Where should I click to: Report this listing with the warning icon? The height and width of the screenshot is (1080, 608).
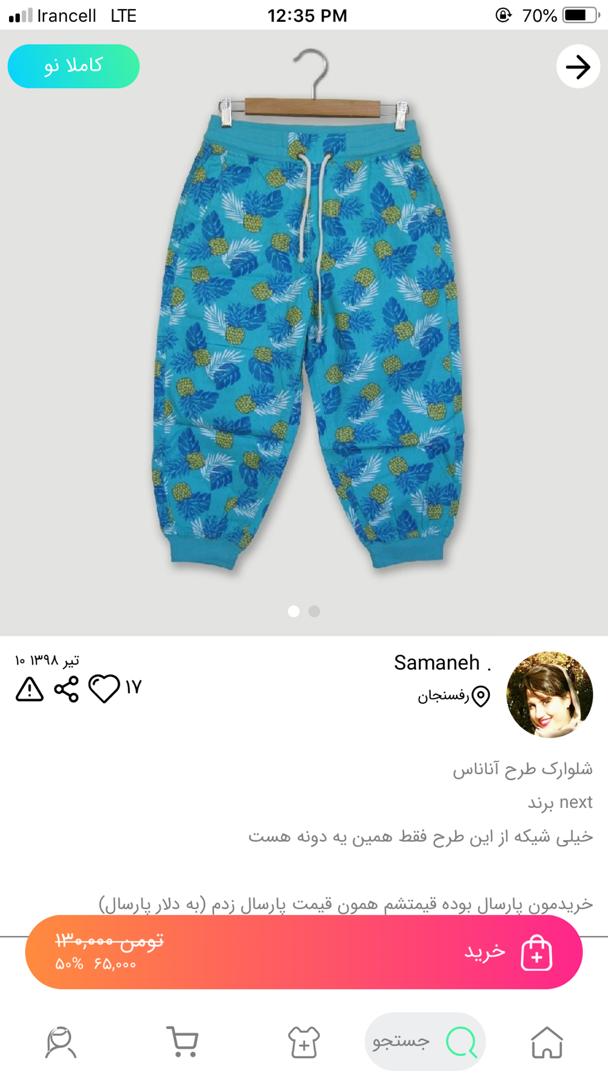30,689
